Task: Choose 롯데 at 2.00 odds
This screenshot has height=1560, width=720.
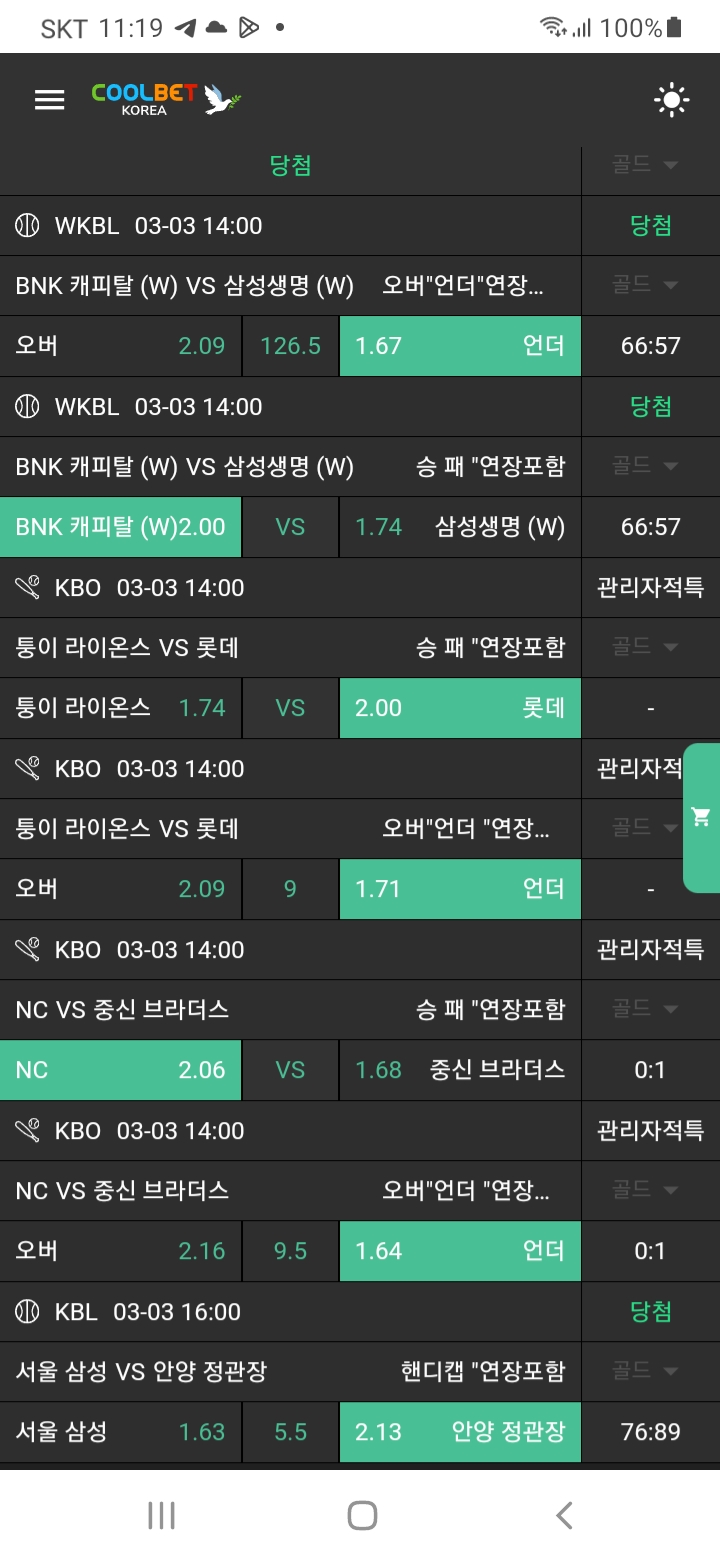Action: [x=460, y=708]
